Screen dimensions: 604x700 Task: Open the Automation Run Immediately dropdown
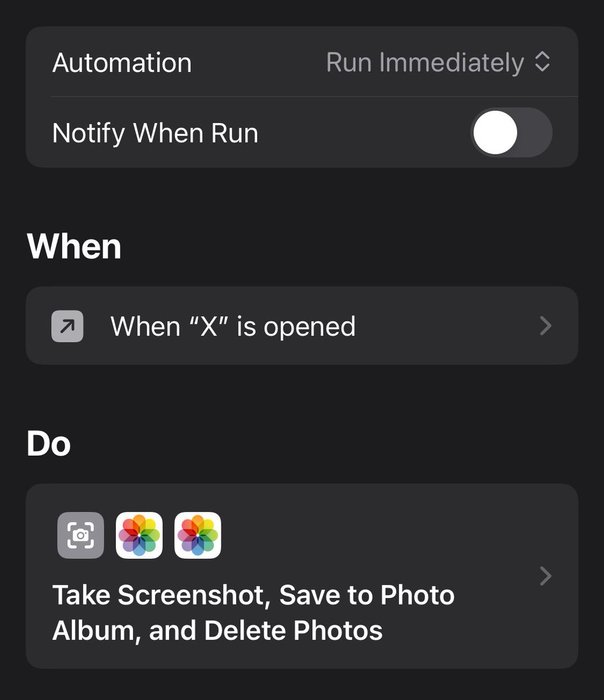pos(438,63)
